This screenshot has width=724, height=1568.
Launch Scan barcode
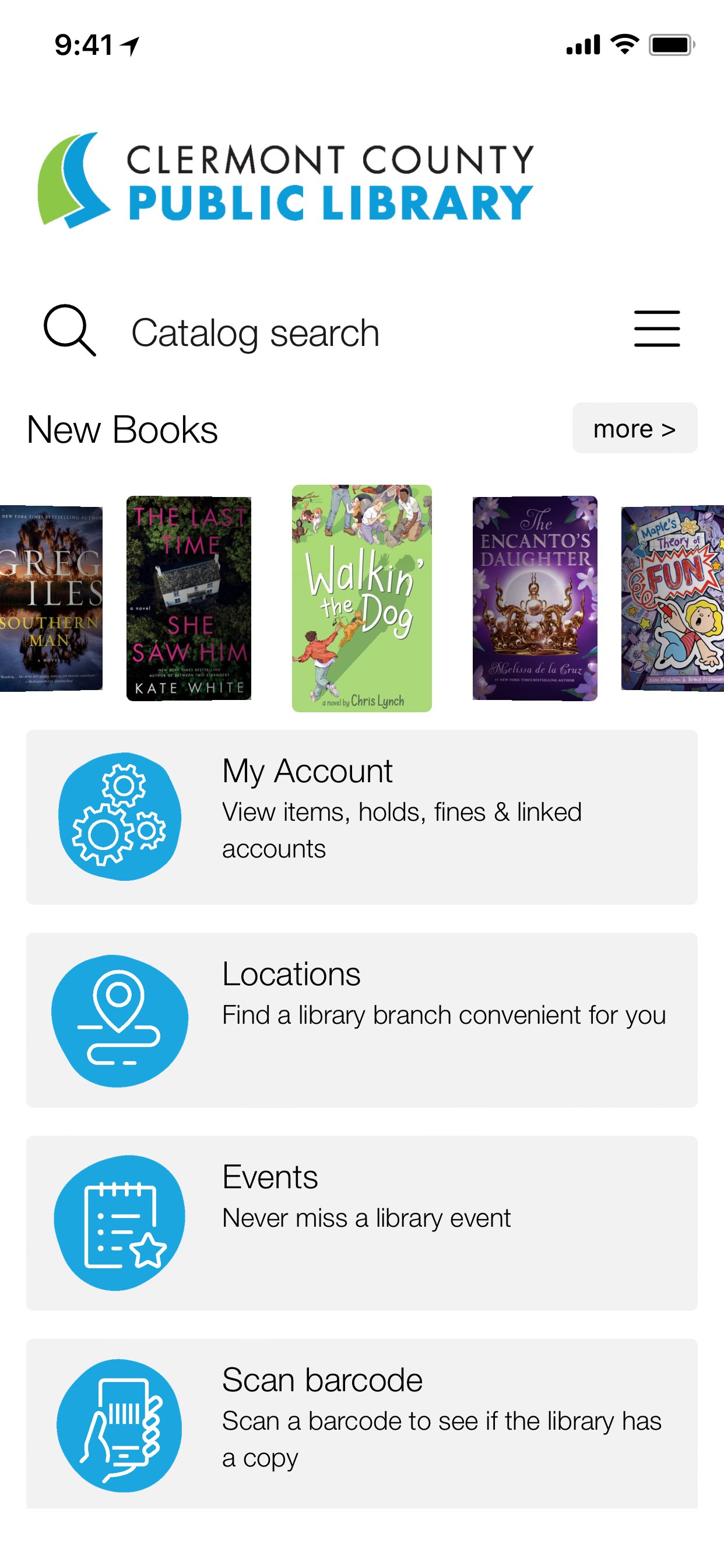[361, 1423]
